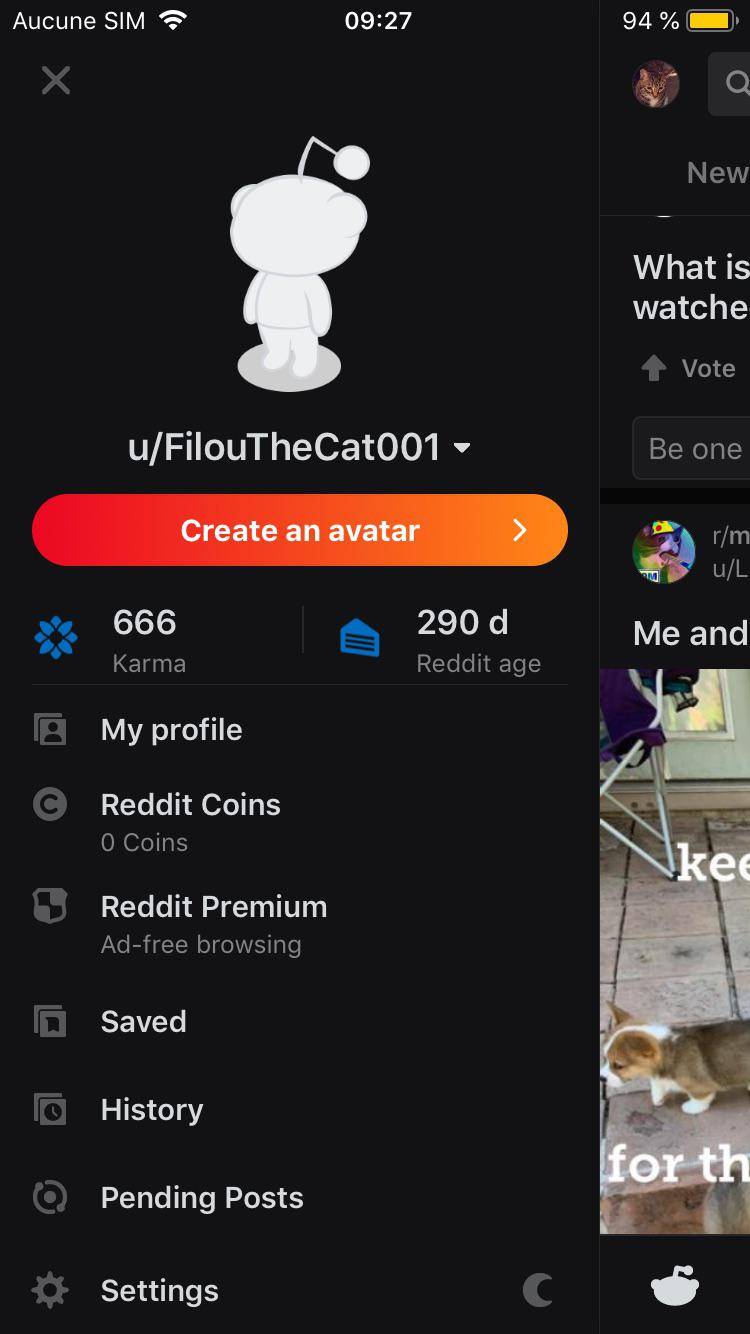750x1334 pixels.
Task: Close the profile side drawer
Action: tap(56, 80)
